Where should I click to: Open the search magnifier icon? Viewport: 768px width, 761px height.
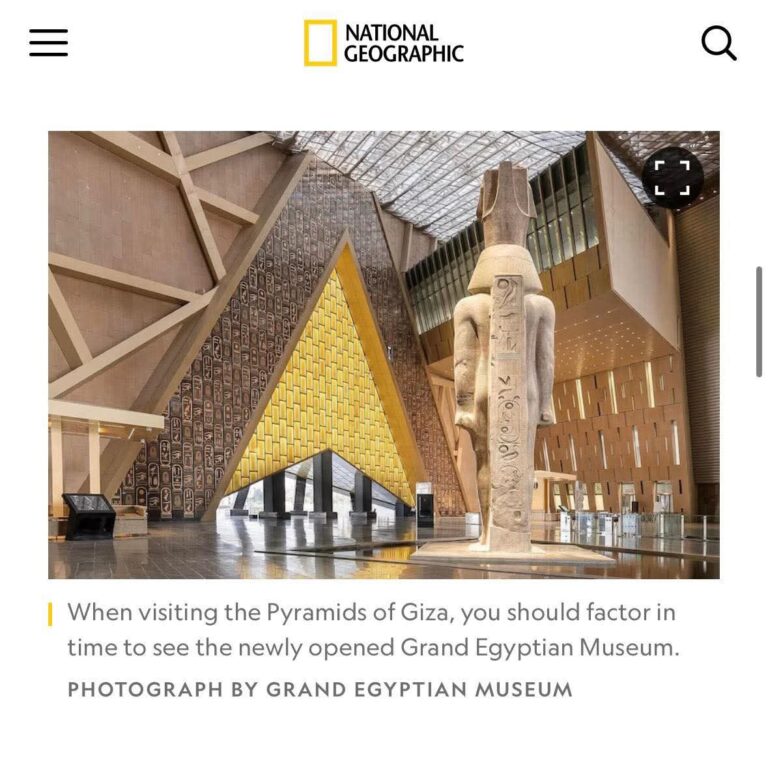point(718,43)
